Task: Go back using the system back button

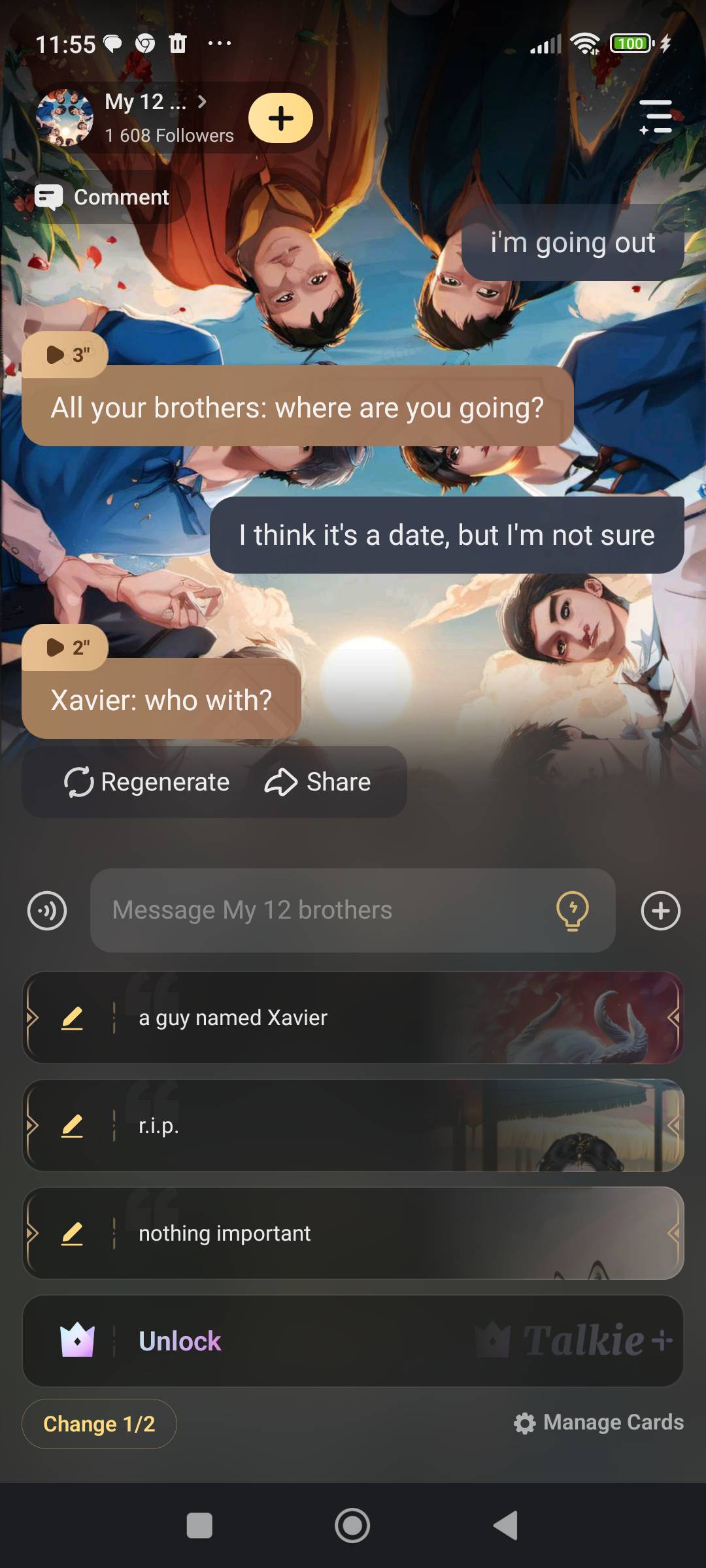Action: pos(505,1526)
